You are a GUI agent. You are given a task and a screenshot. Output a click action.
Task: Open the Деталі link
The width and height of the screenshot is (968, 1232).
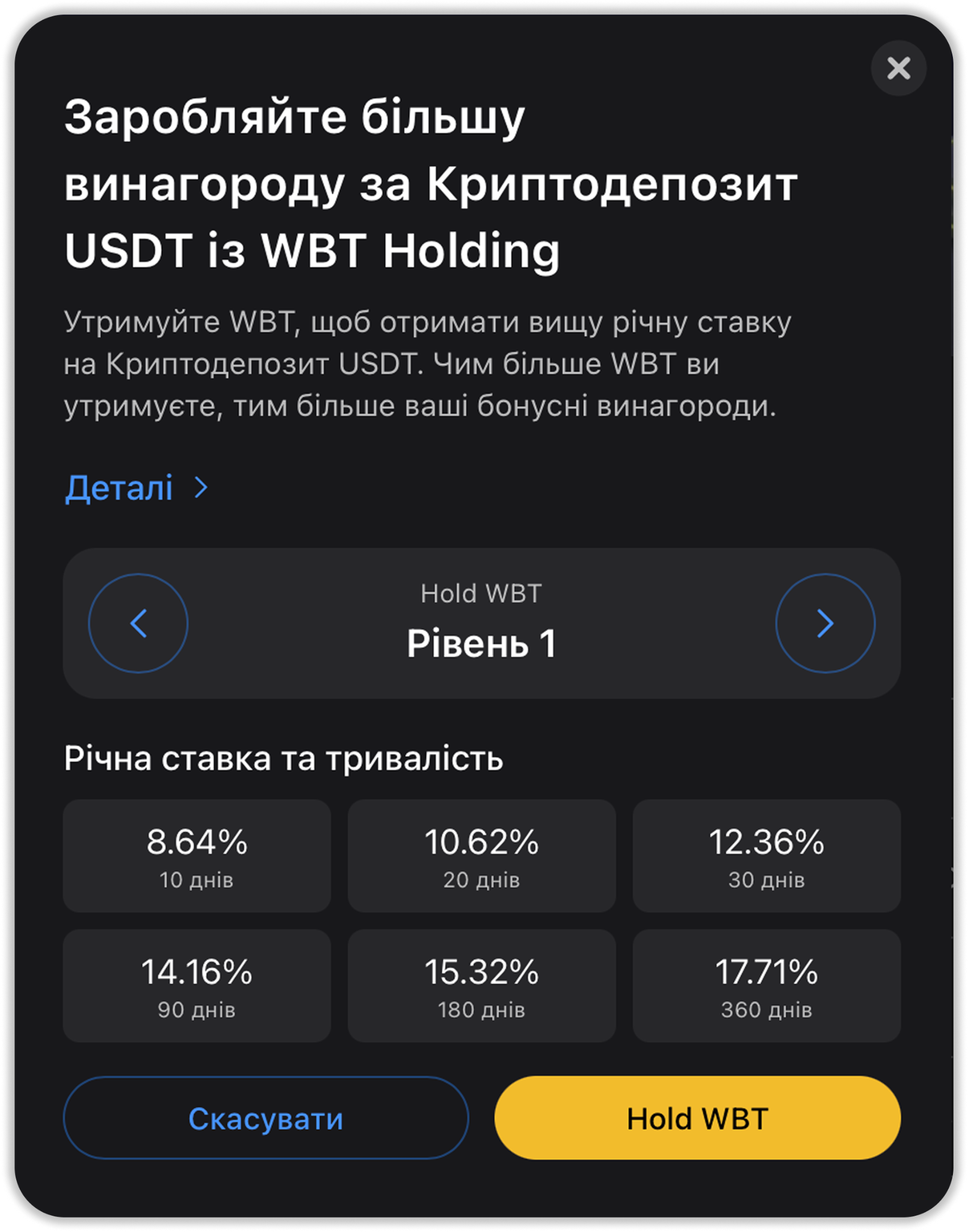click(x=136, y=487)
